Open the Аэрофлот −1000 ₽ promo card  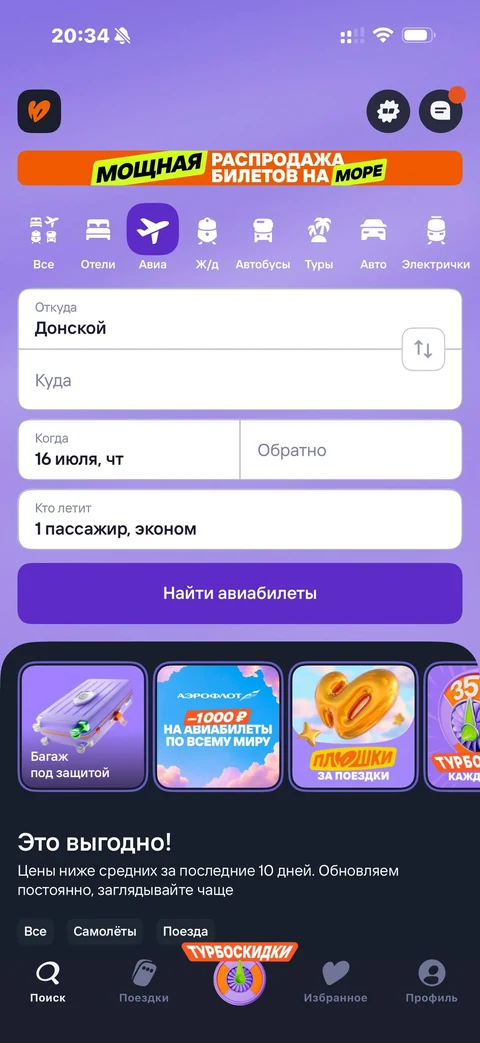pyautogui.click(x=218, y=727)
